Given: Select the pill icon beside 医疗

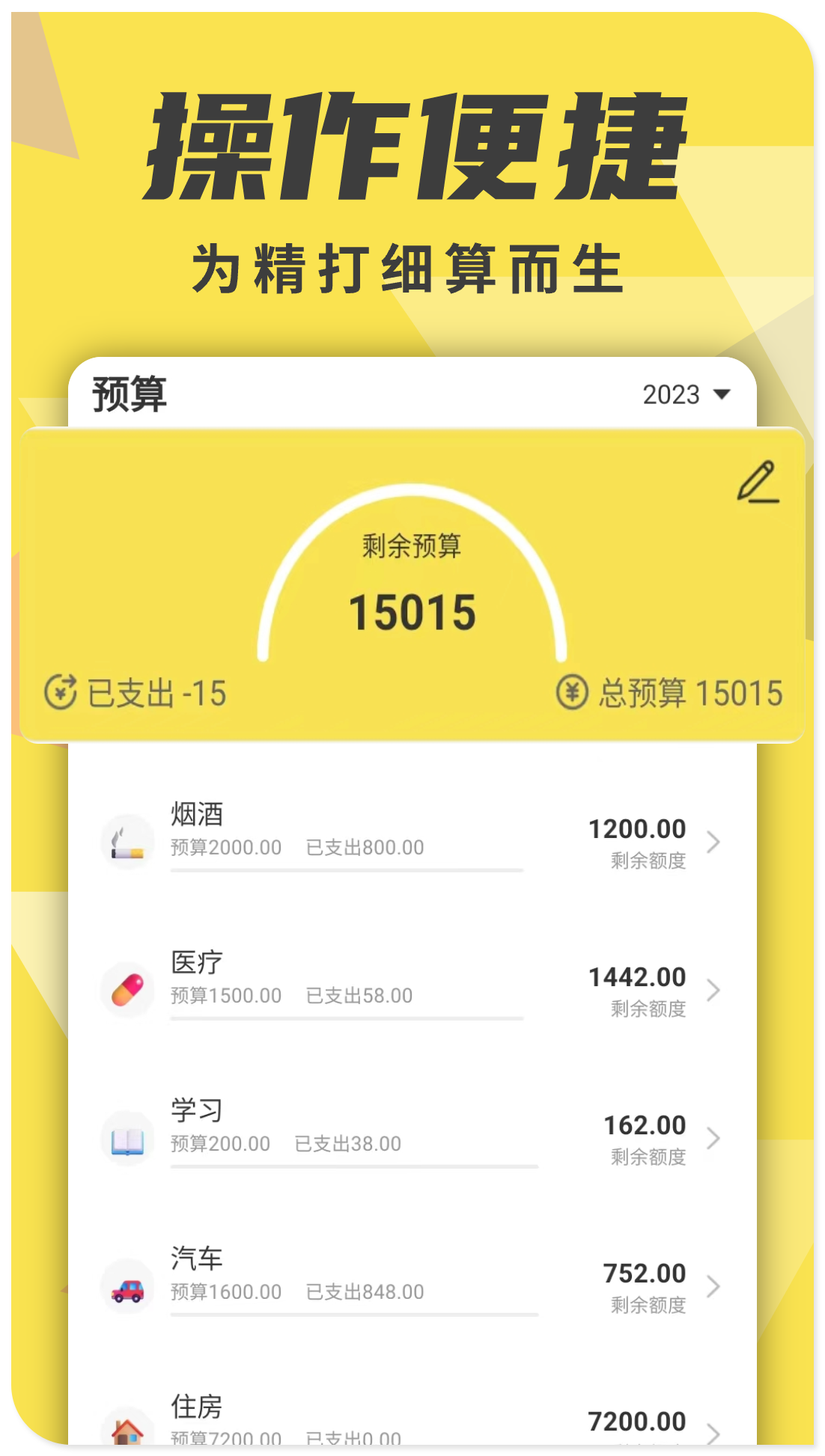Looking at the screenshot, I should (128, 989).
